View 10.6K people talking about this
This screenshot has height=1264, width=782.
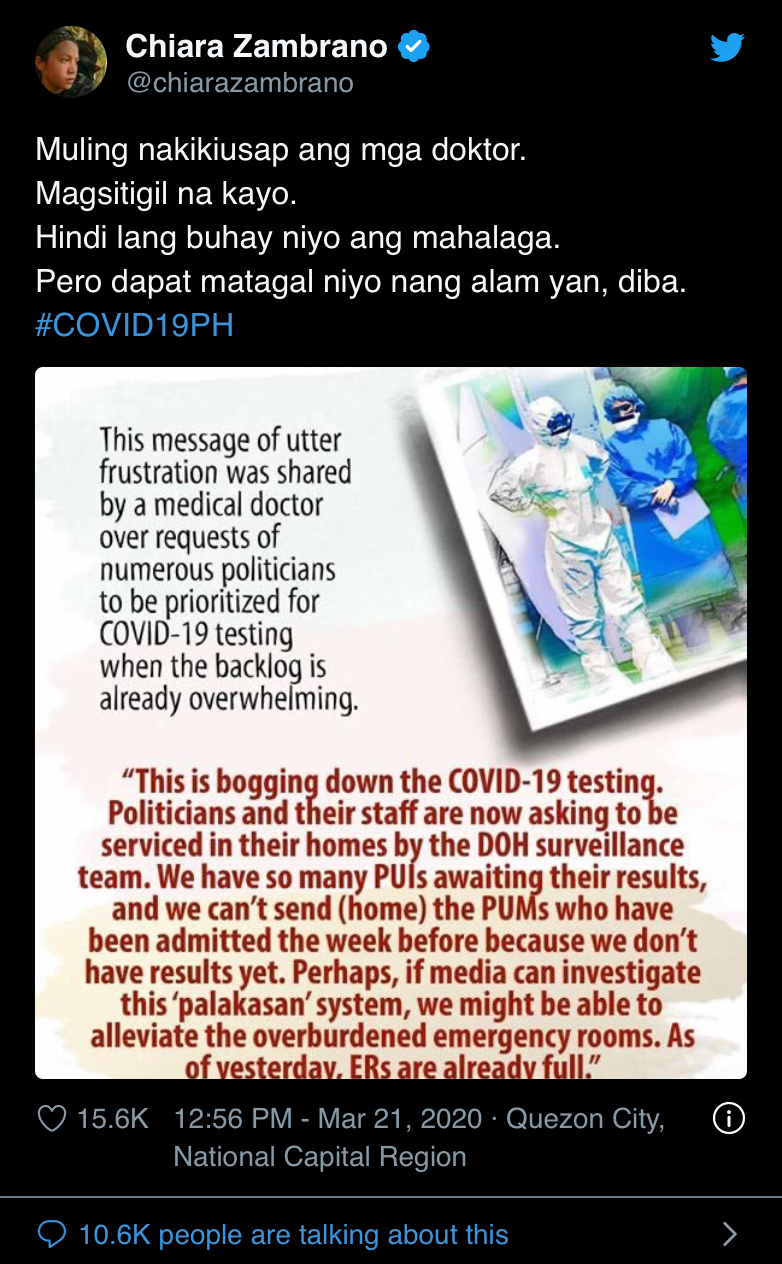tap(293, 1234)
